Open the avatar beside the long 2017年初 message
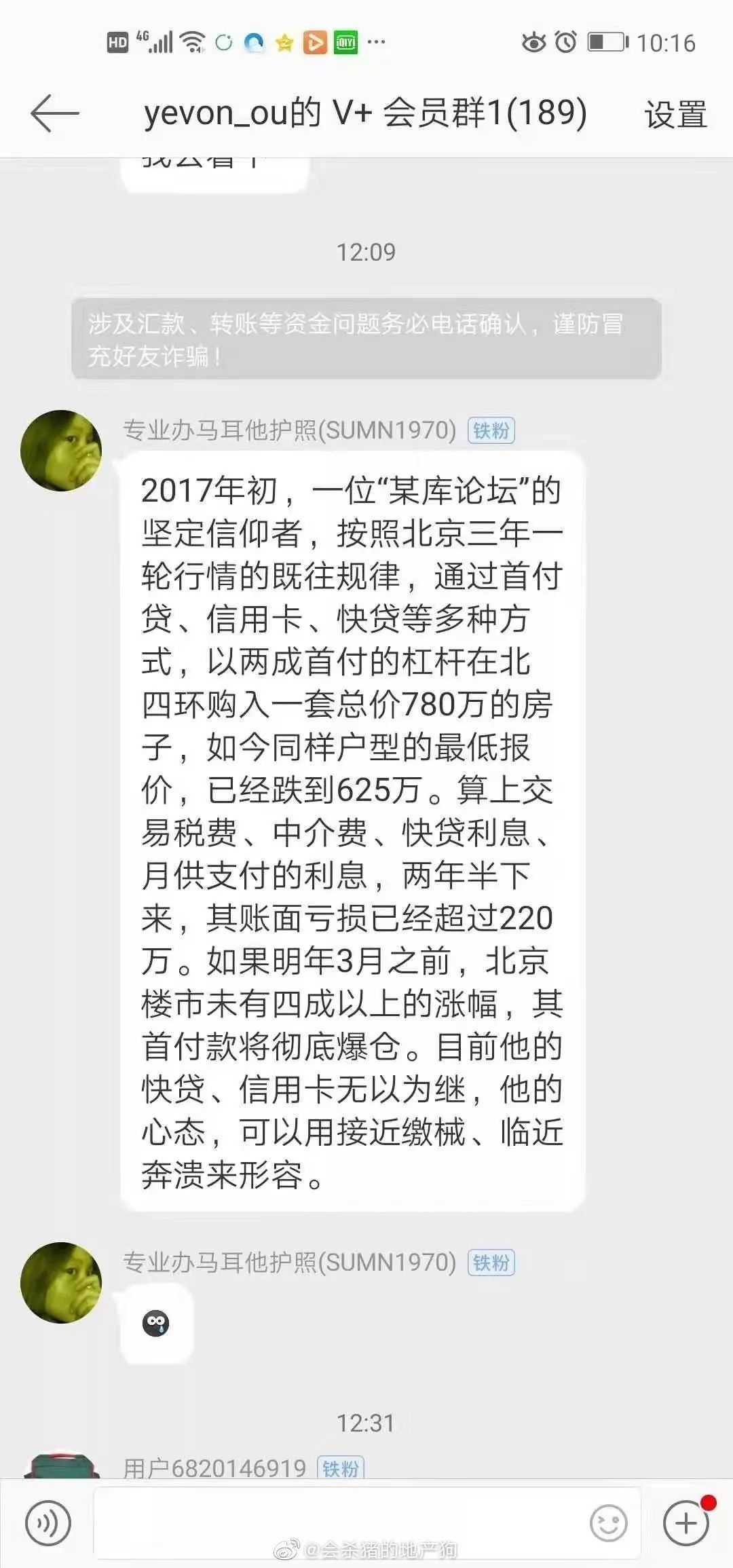This screenshot has height=1568, width=733. [61, 451]
